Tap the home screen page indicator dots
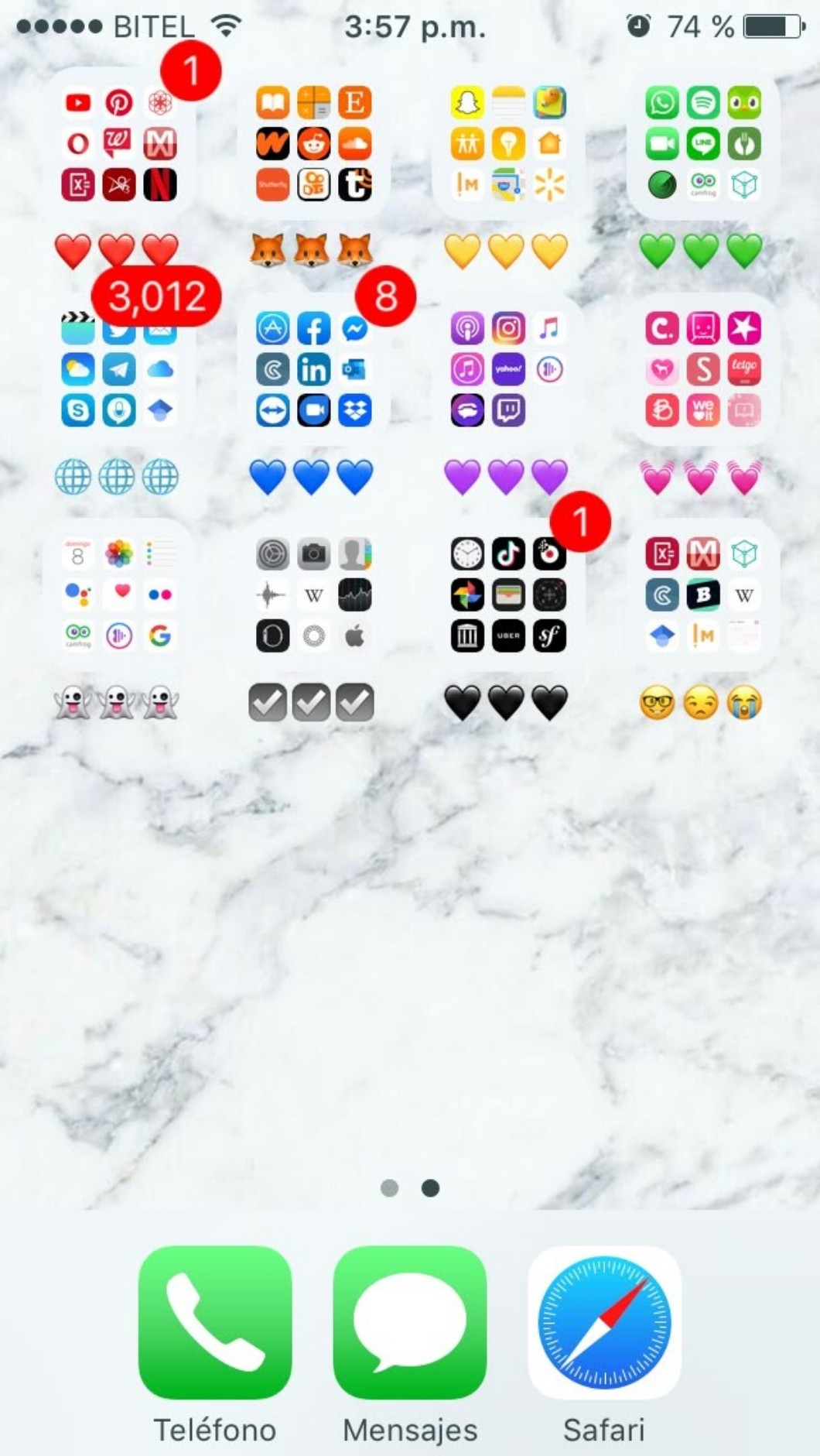The image size is (820, 1456). click(x=410, y=1187)
